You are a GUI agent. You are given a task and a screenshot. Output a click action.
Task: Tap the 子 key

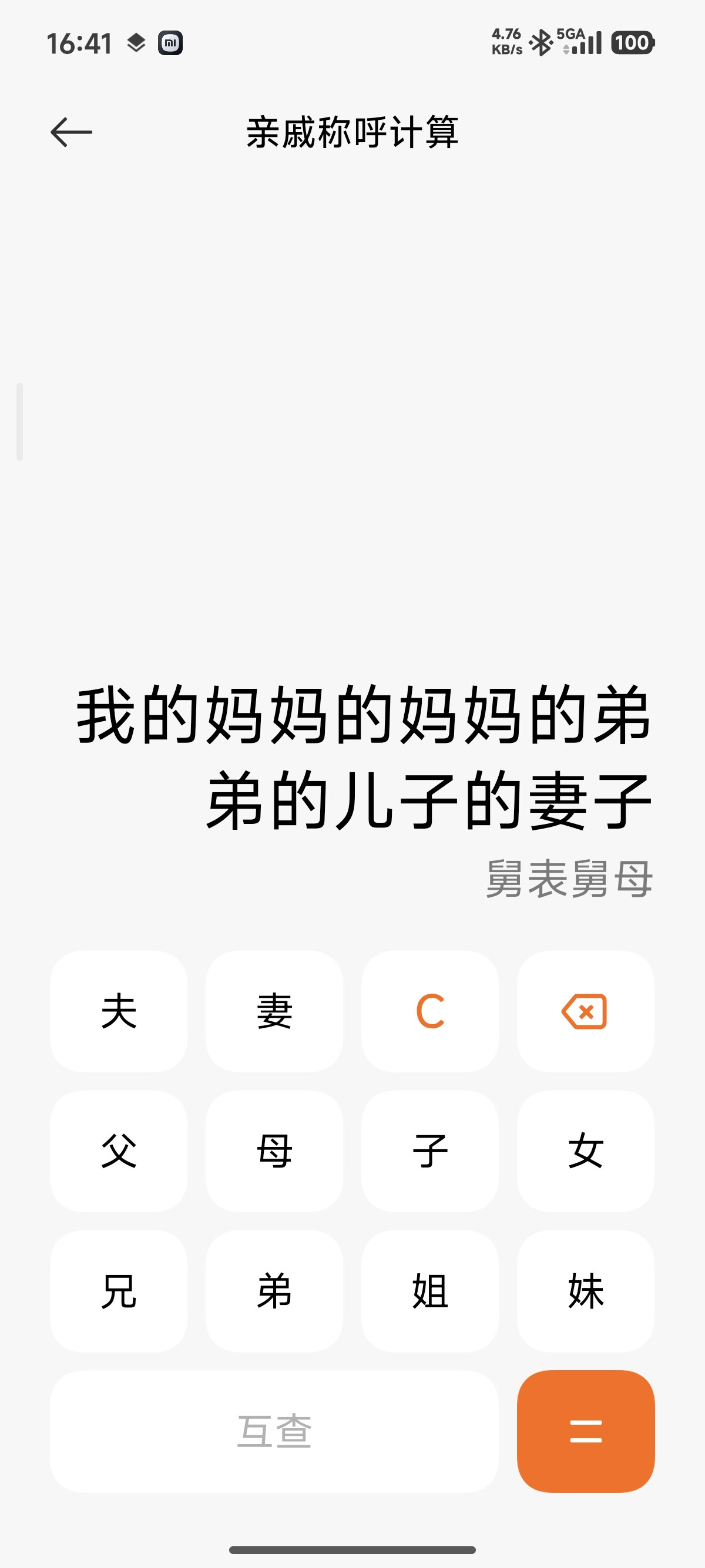[431, 1151]
